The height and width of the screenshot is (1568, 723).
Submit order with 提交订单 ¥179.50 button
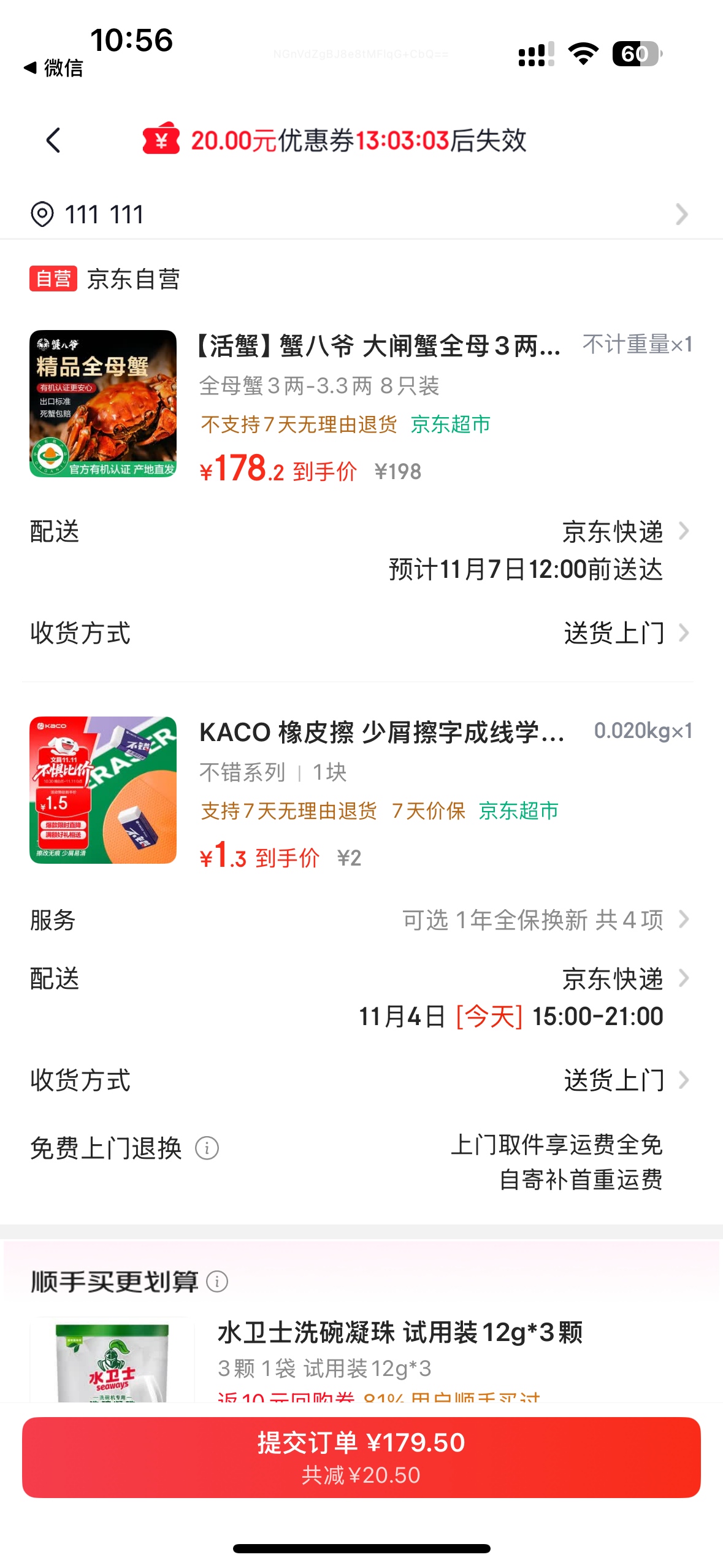[x=361, y=1457]
